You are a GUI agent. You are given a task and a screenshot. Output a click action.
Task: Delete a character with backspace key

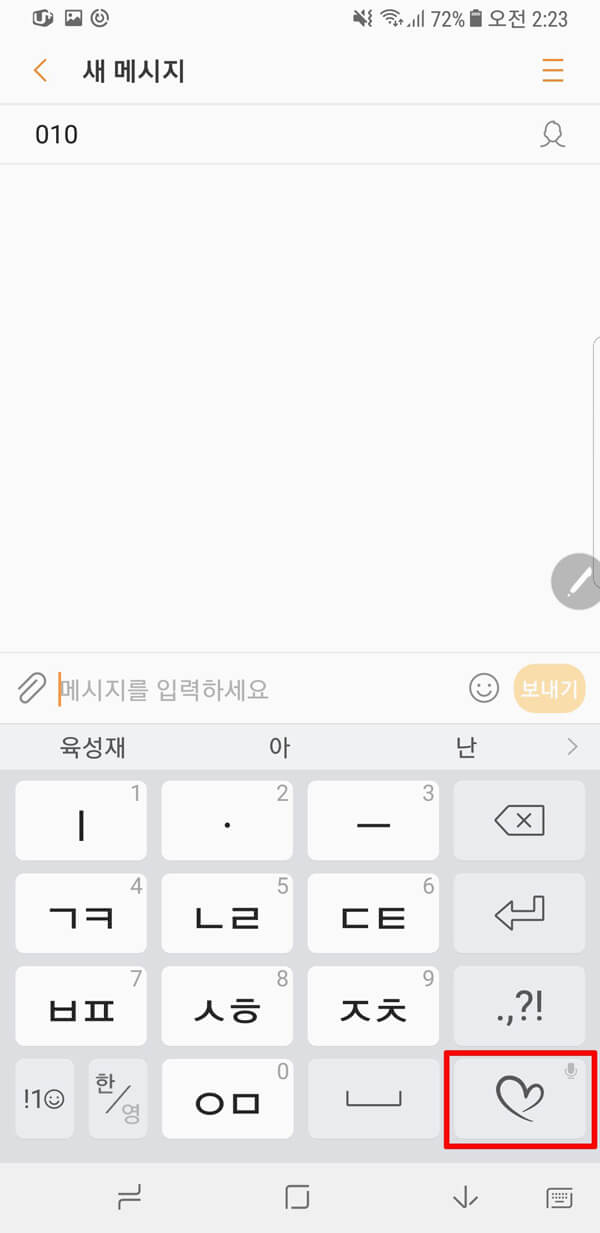519,821
